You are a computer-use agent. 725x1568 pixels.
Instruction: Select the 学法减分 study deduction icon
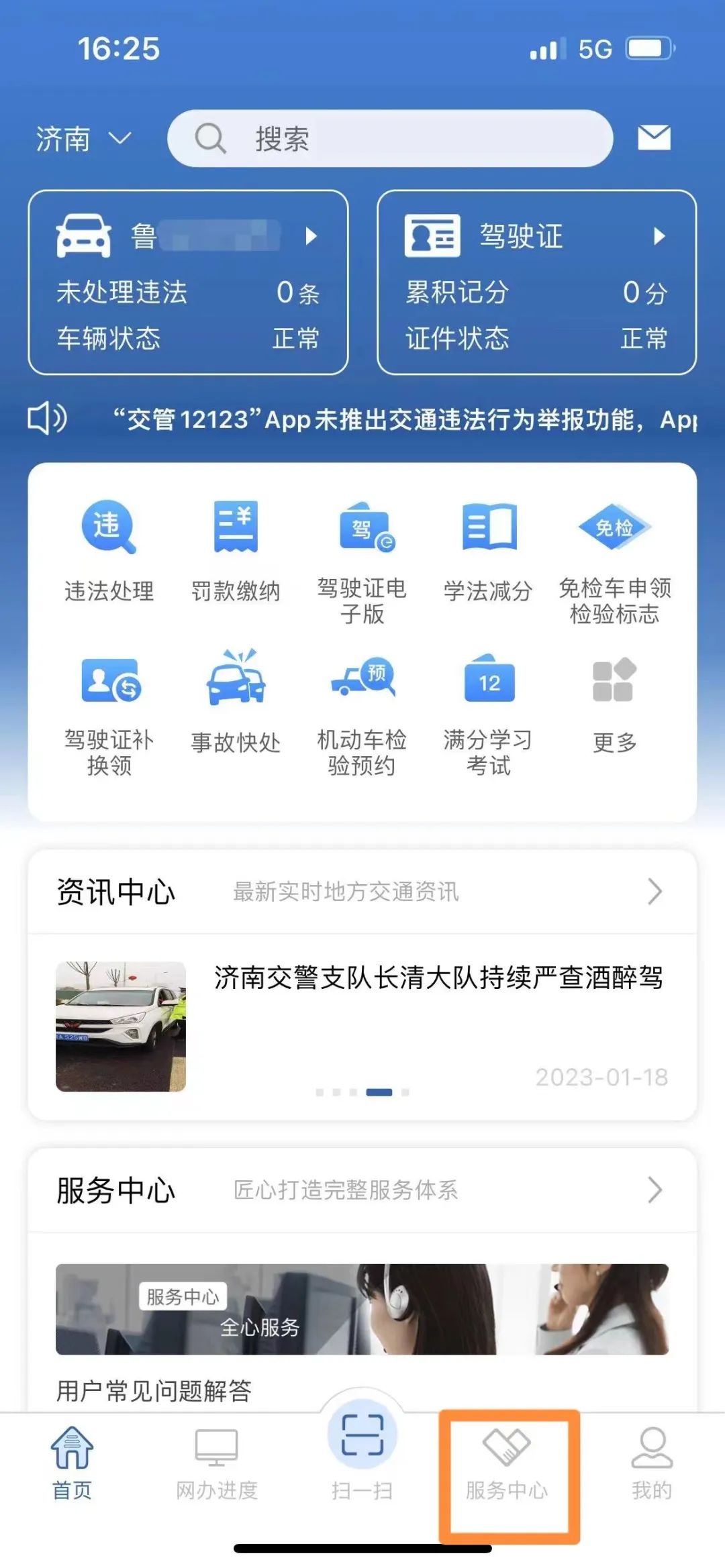click(x=489, y=550)
